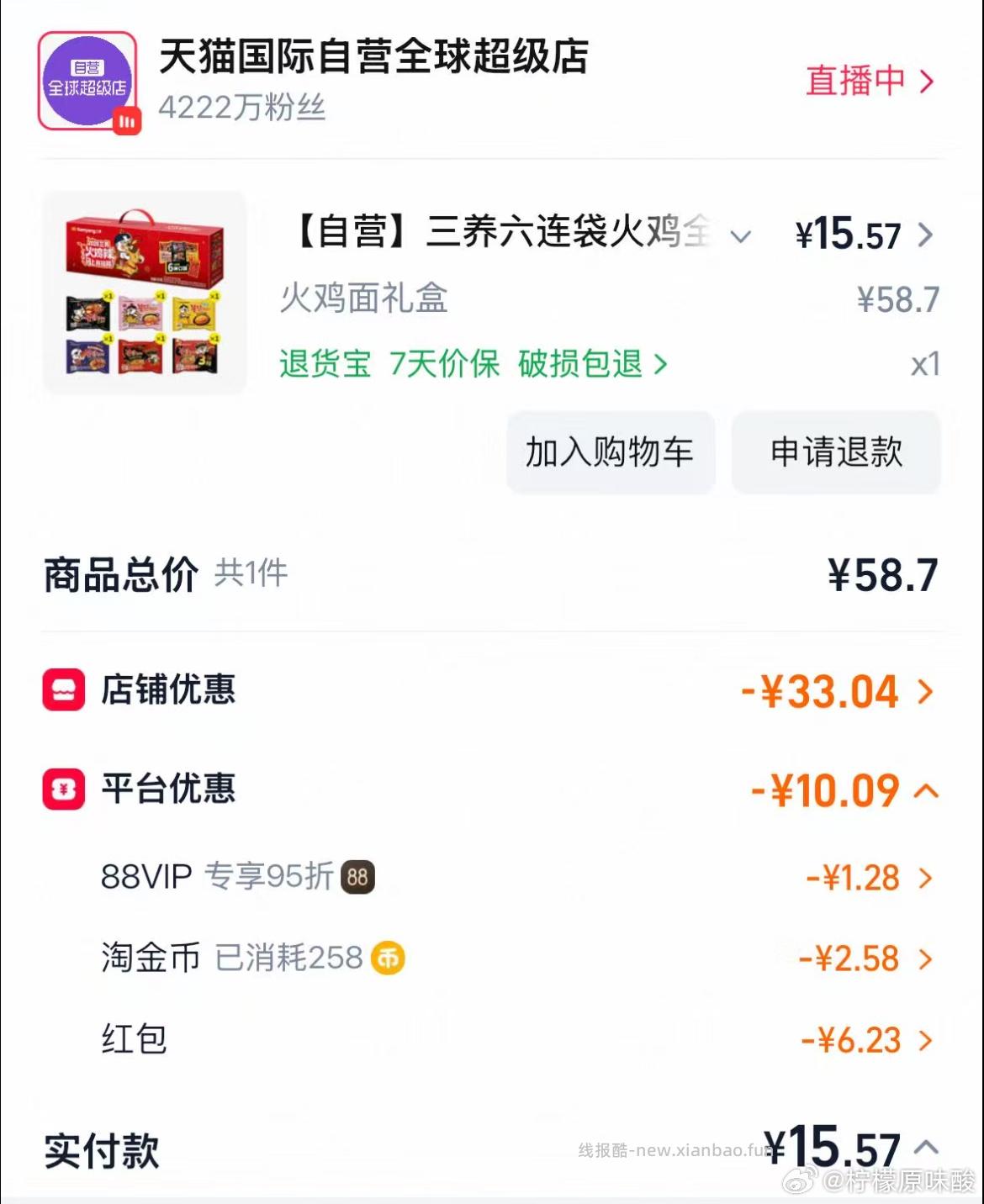Expand the product title 三养六连袋火鸡 dropdown
The image size is (984, 1204).
(740, 237)
